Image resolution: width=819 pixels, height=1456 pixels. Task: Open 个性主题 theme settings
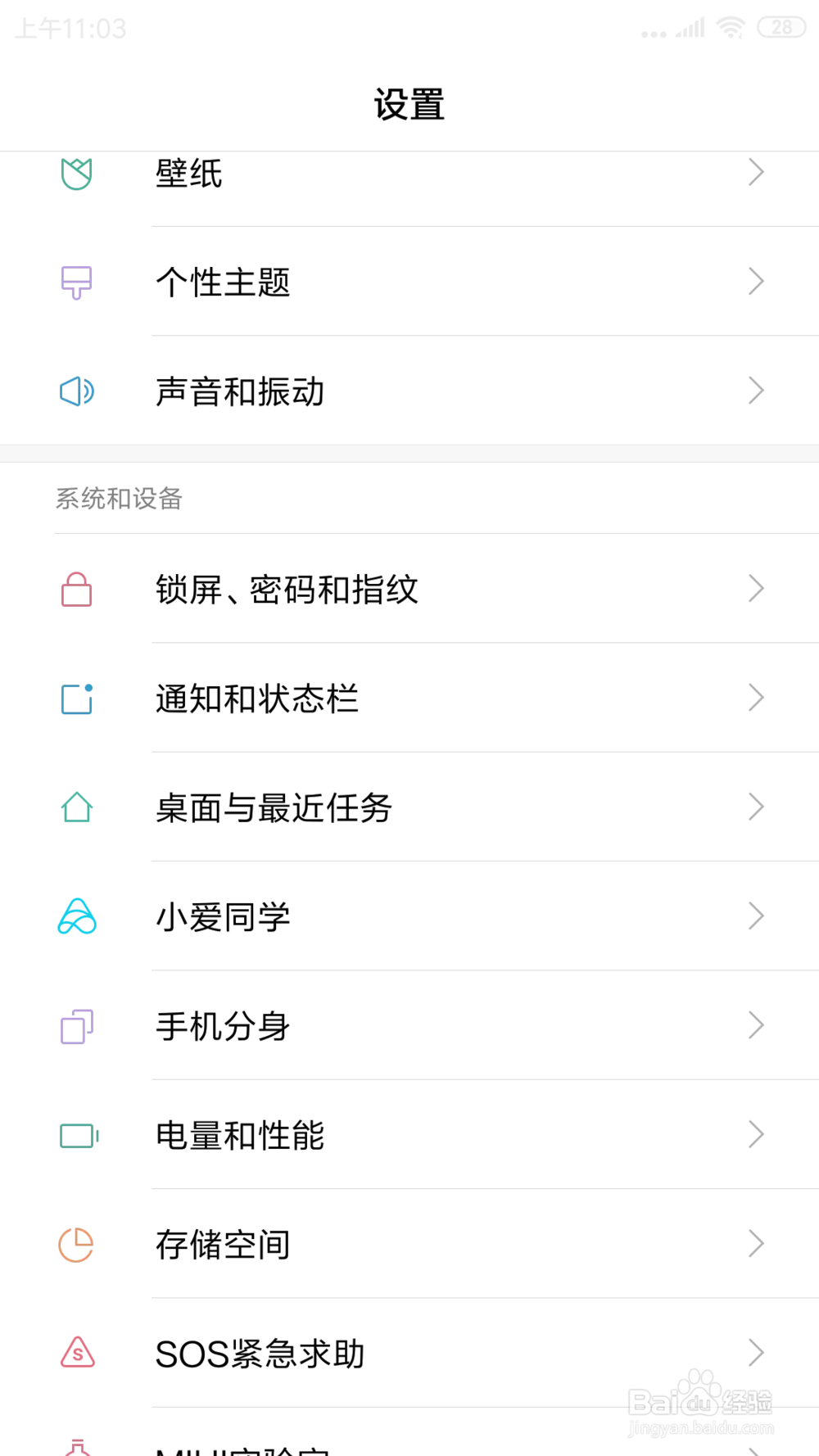pos(409,281)
